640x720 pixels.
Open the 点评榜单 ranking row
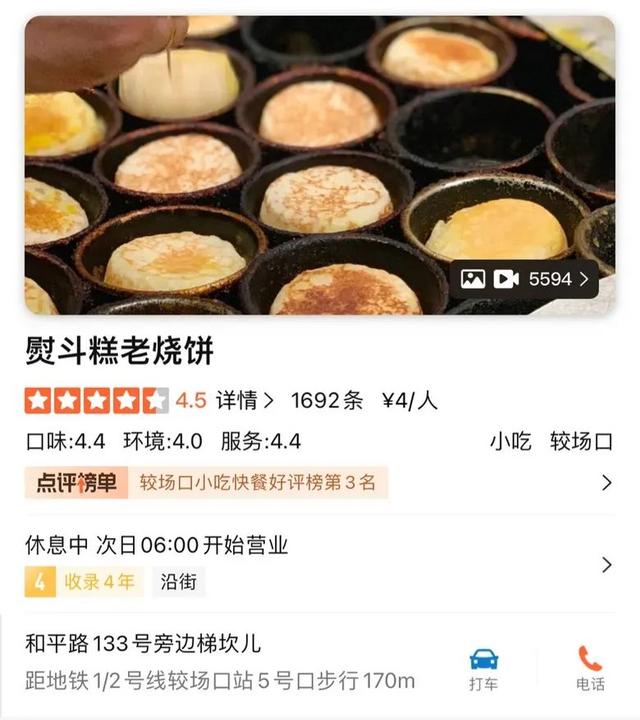click(318, 483)
